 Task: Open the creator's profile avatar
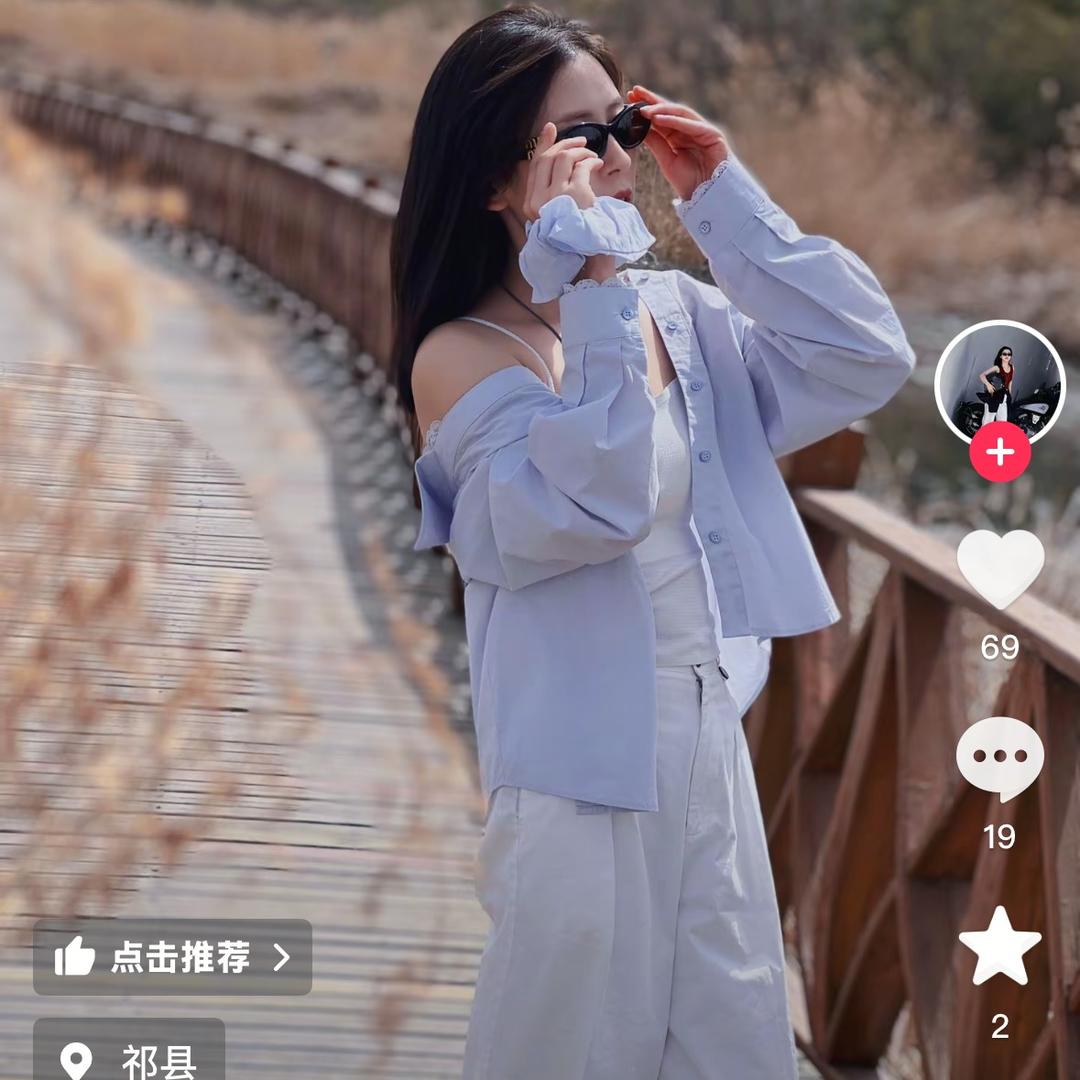click(x=999, y=382)
